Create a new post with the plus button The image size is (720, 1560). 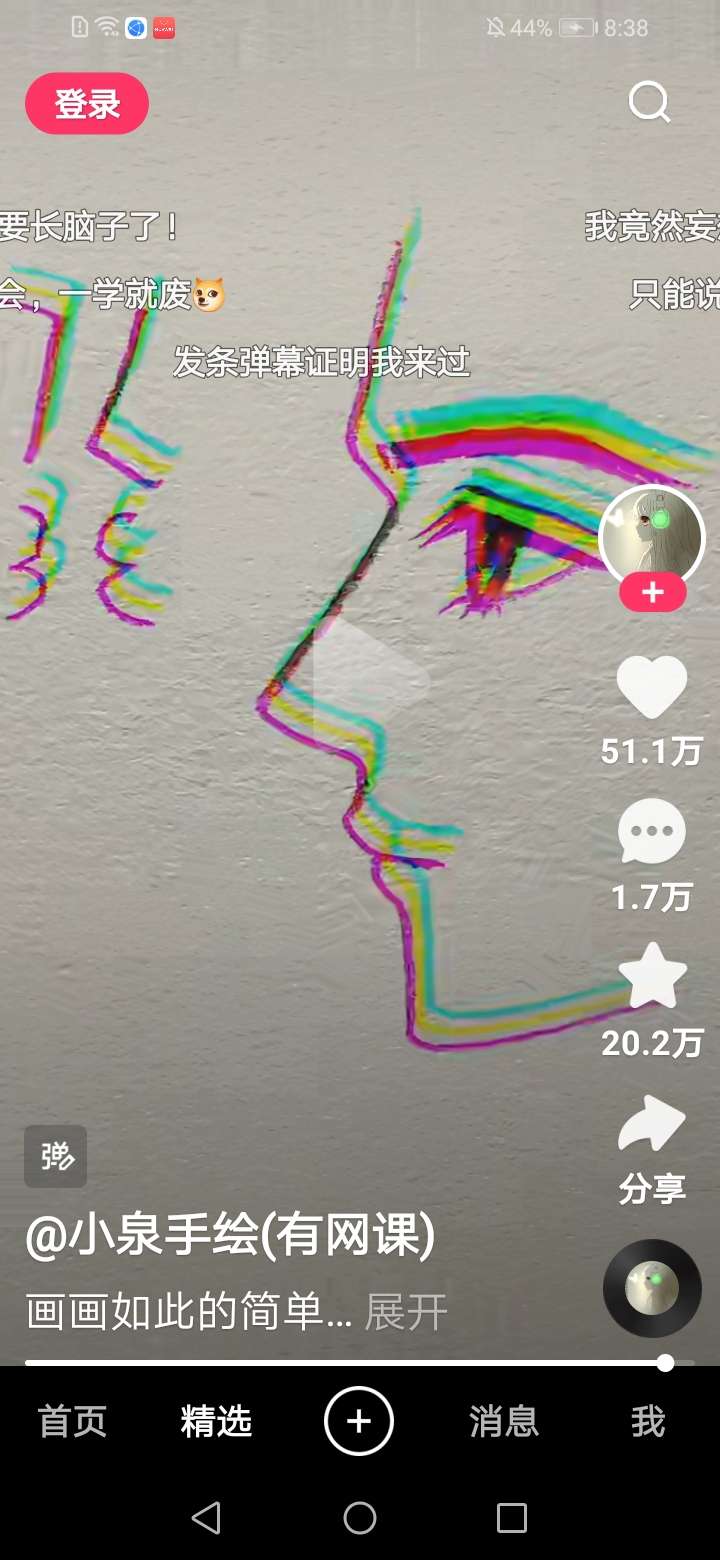359,1421
